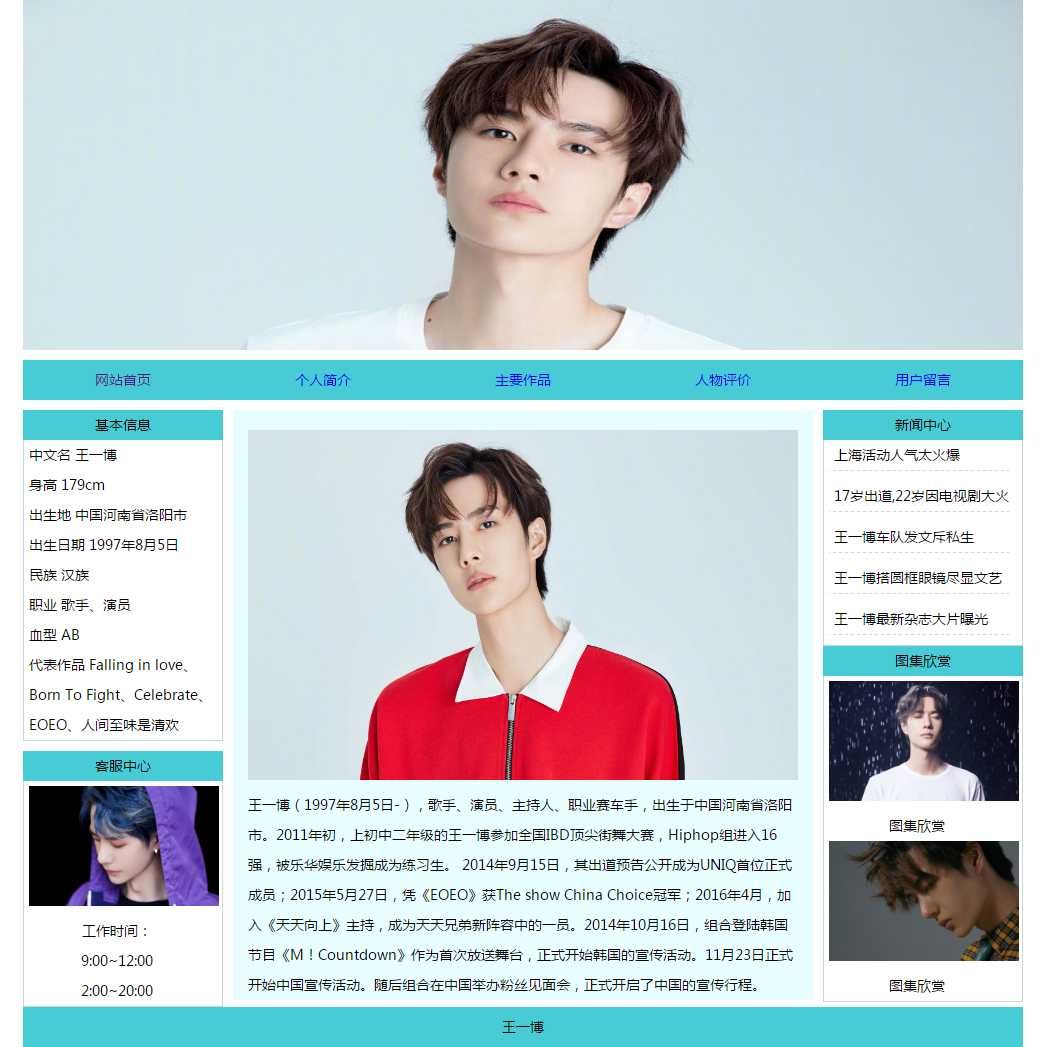Open article 王一博车队发文斥私生

tap(904, 537)
